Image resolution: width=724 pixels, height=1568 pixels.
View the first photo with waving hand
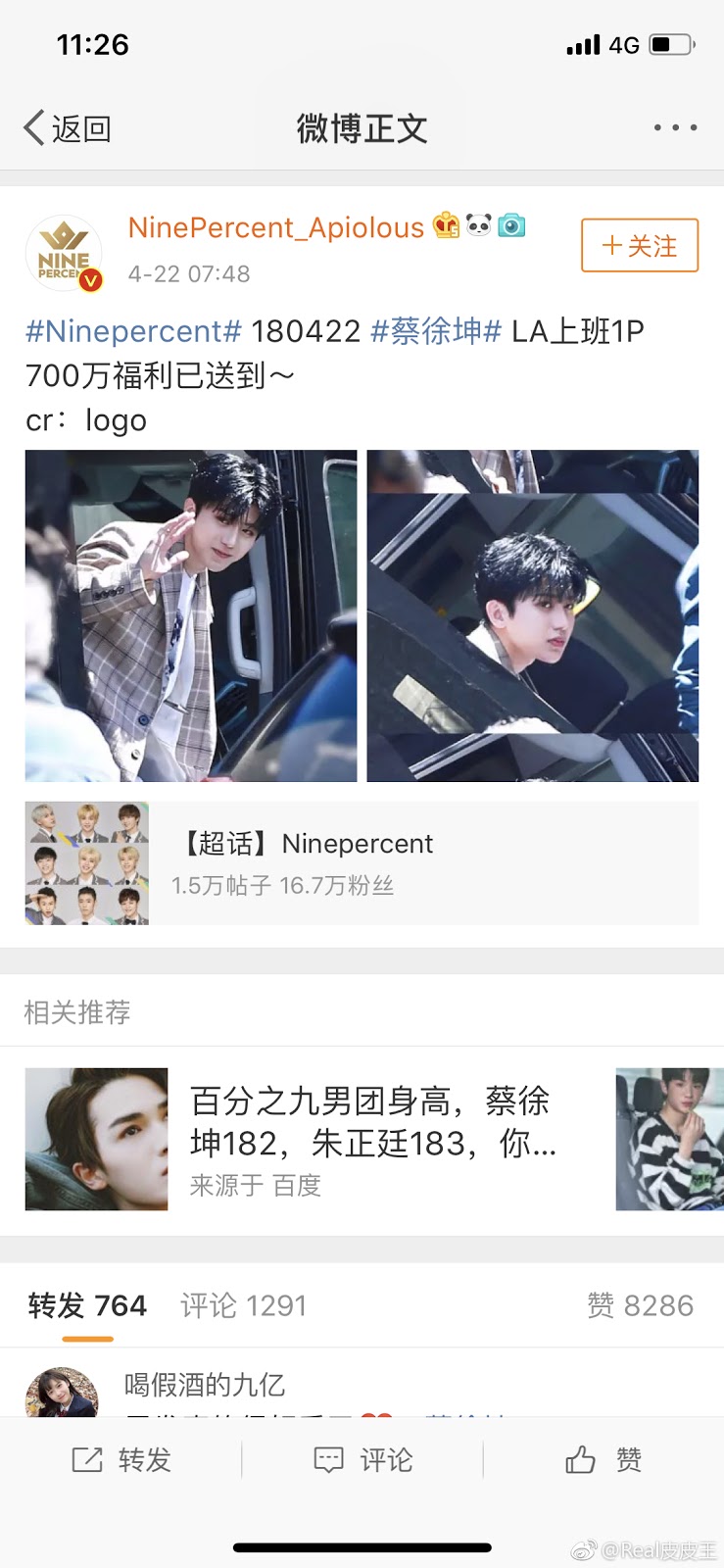[191, 615]
